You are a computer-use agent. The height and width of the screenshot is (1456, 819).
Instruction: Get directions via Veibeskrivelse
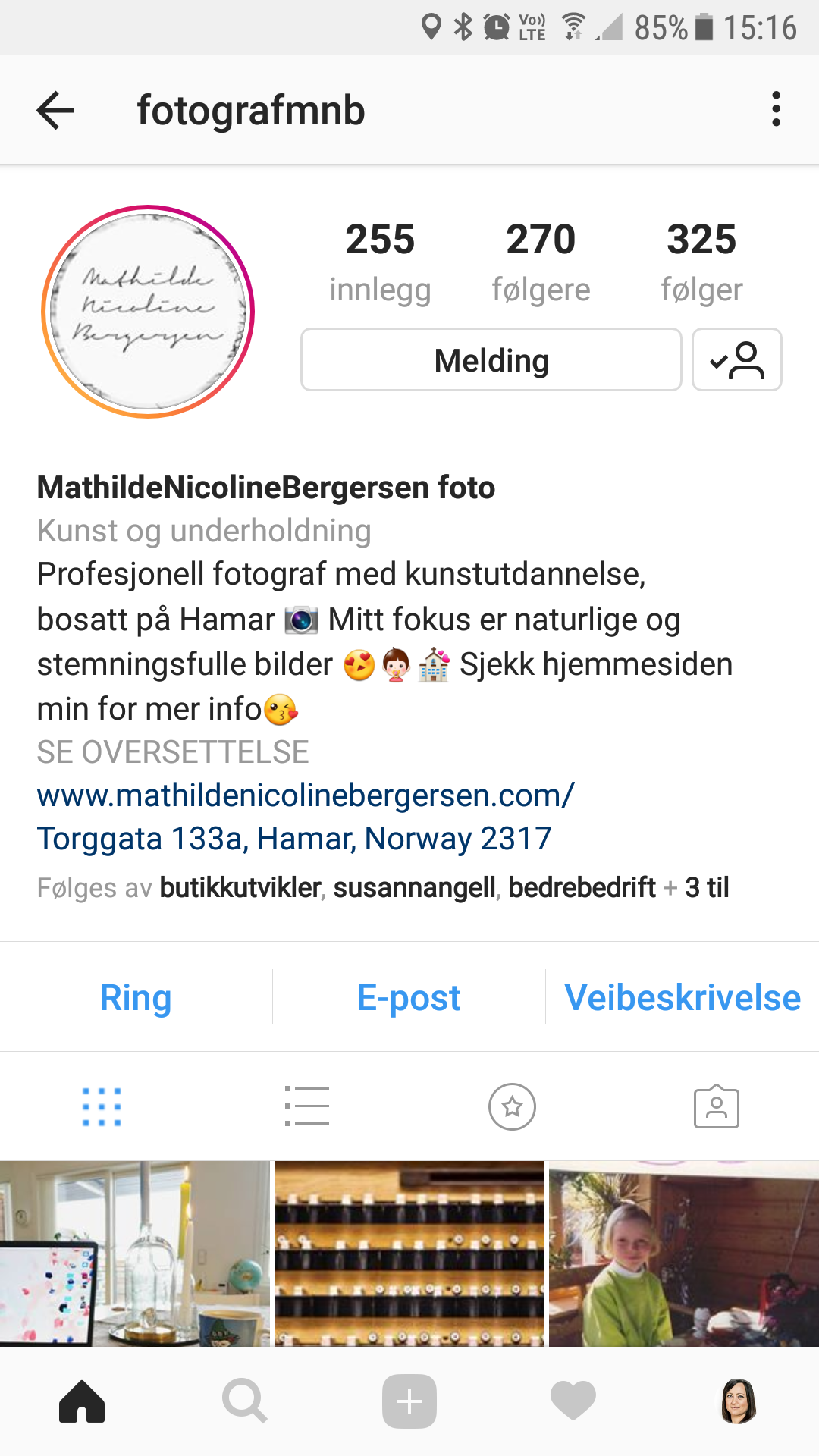pos(682,997)
